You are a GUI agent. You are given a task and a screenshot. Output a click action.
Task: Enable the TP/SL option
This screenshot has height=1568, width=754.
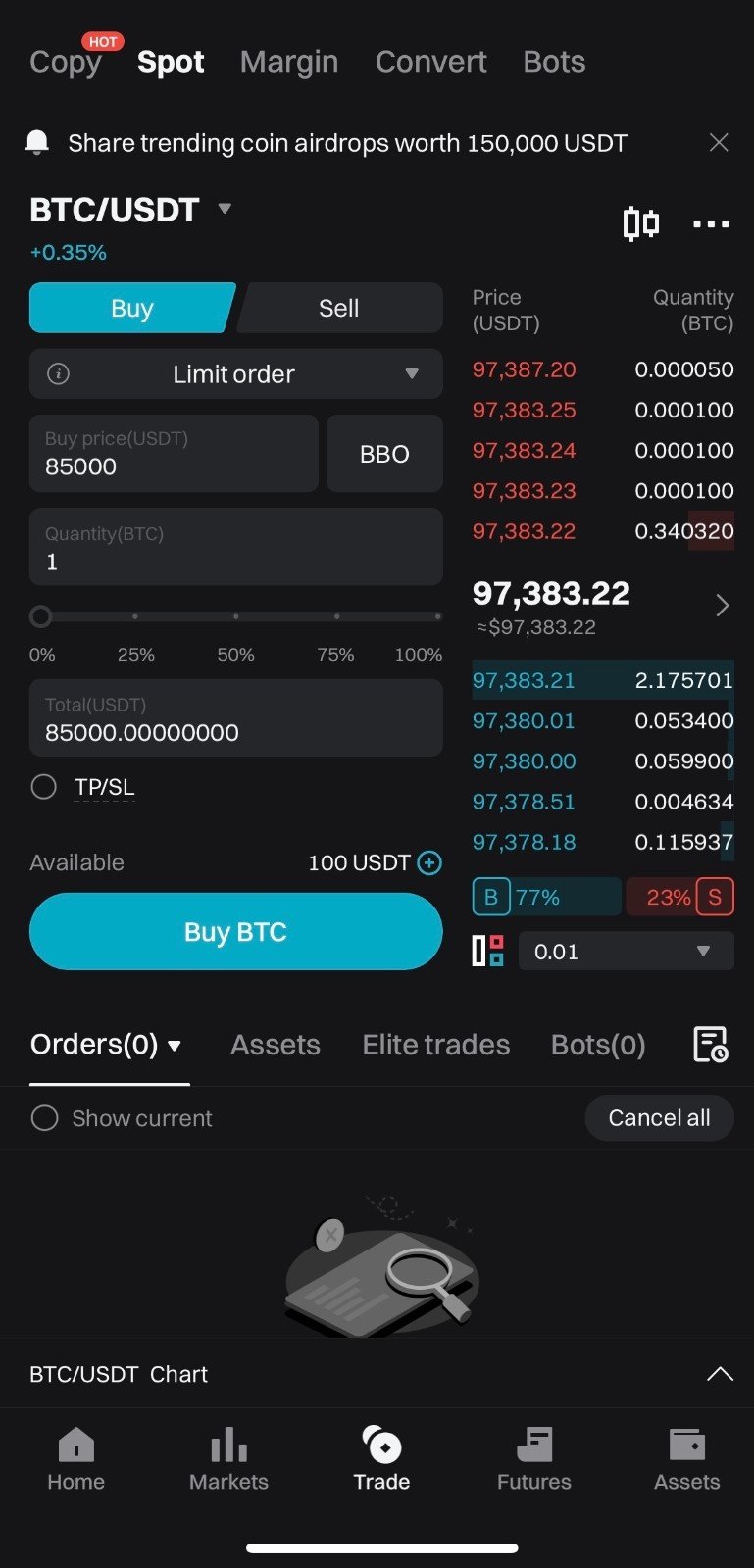click(x=44, y=787)
